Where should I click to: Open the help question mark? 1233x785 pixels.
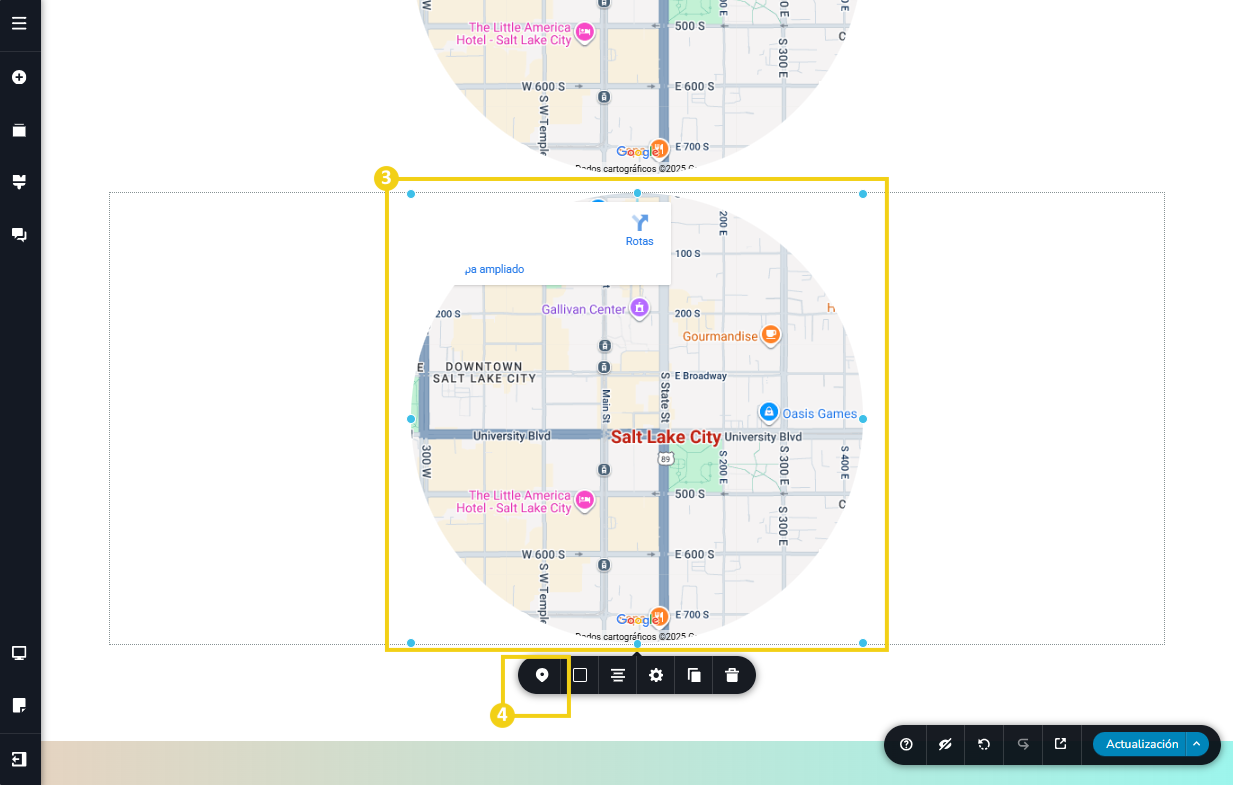[906, 744]
